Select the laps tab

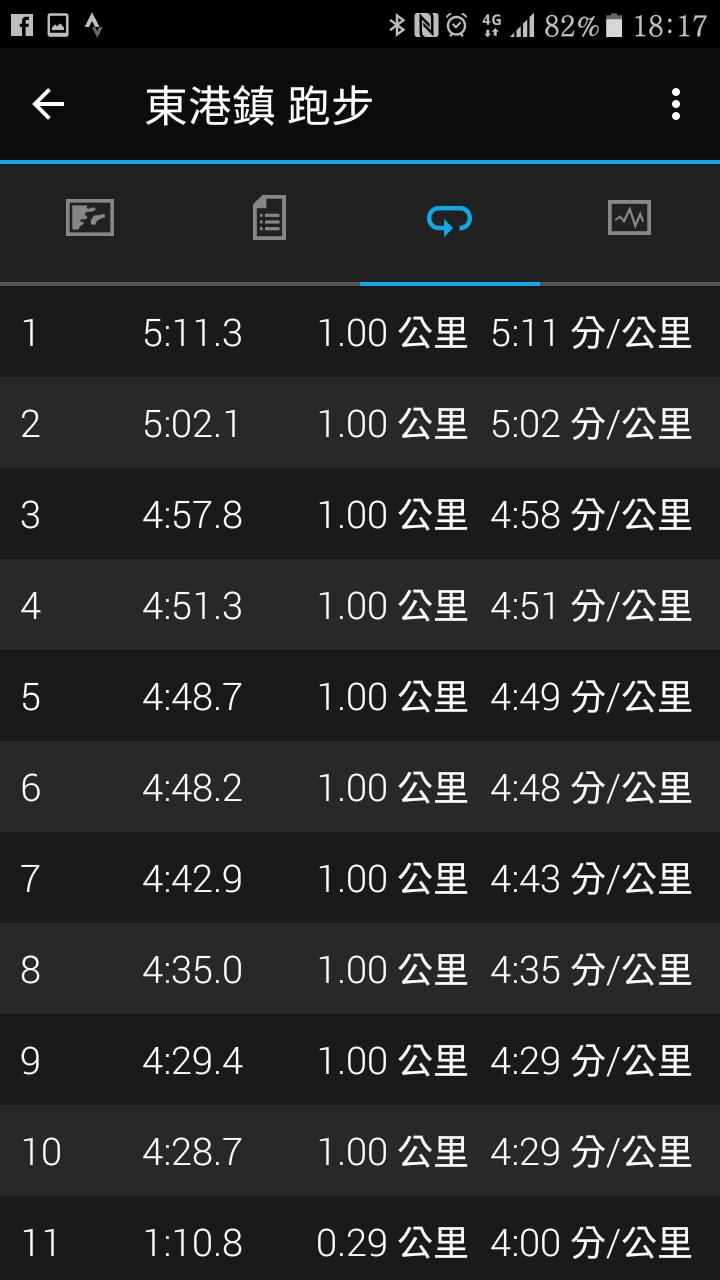tap(450, 220)
